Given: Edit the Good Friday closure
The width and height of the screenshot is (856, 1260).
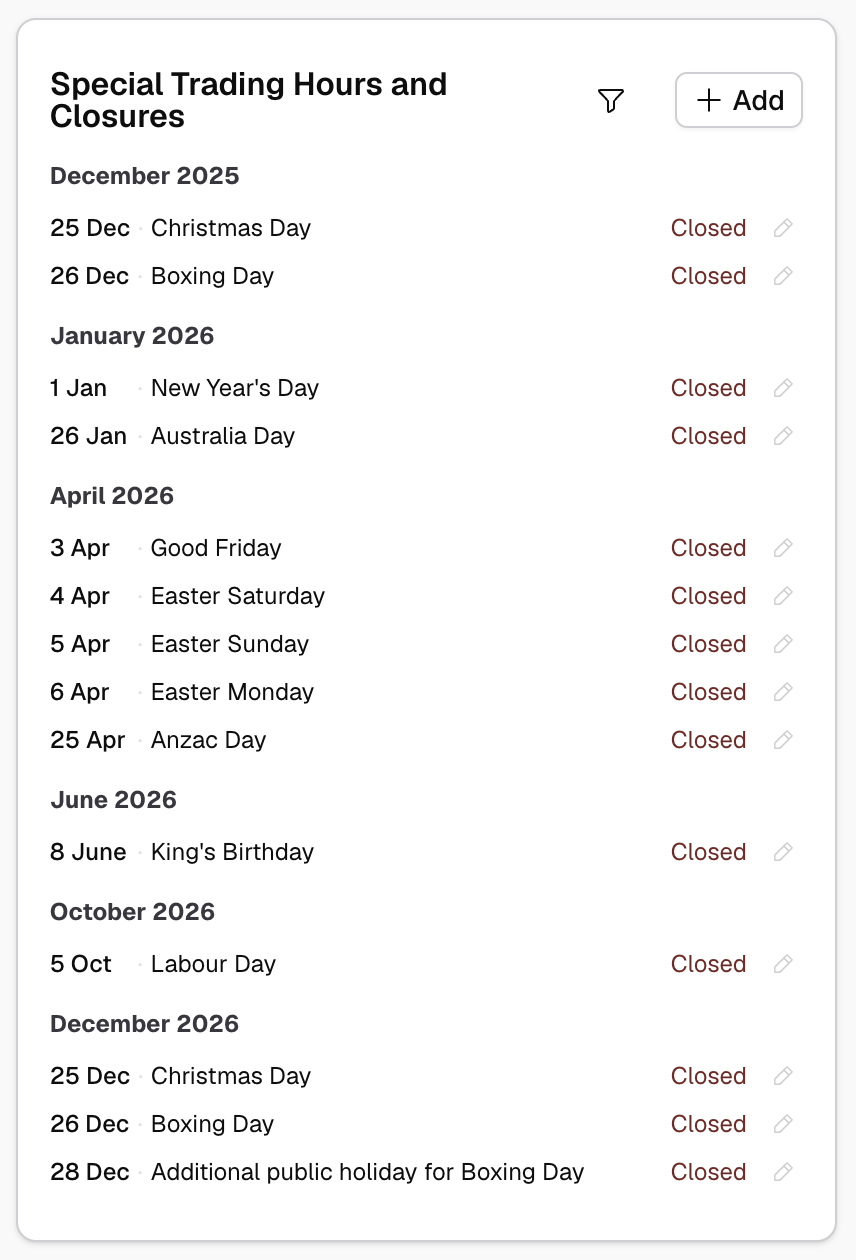Looking at the screenshot, I should point(784,548).
